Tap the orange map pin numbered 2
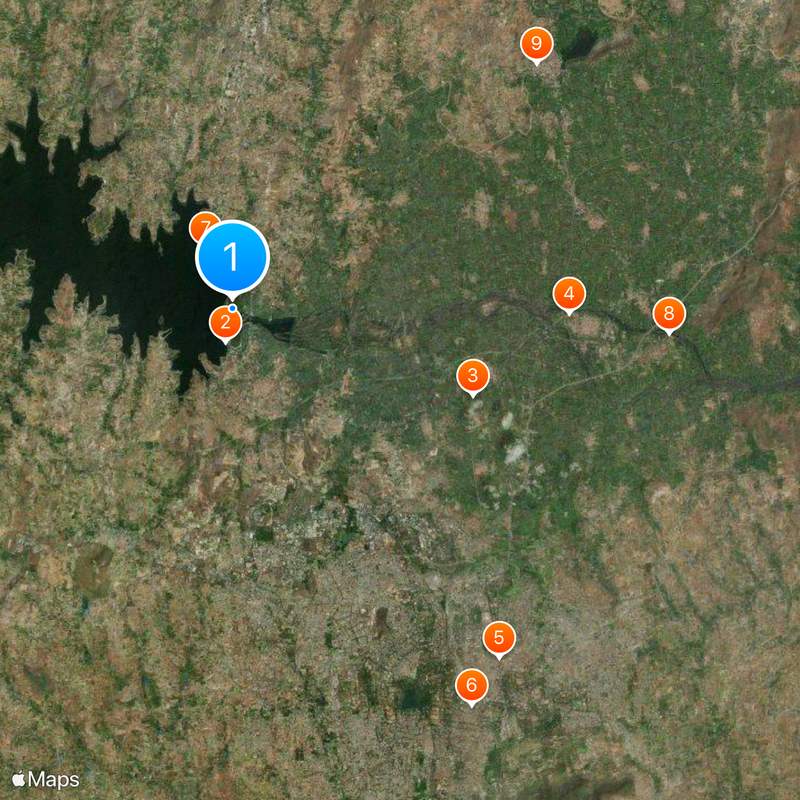Viewport: 800px width, 800px height. pyautogui.click(x=225, y=322)
